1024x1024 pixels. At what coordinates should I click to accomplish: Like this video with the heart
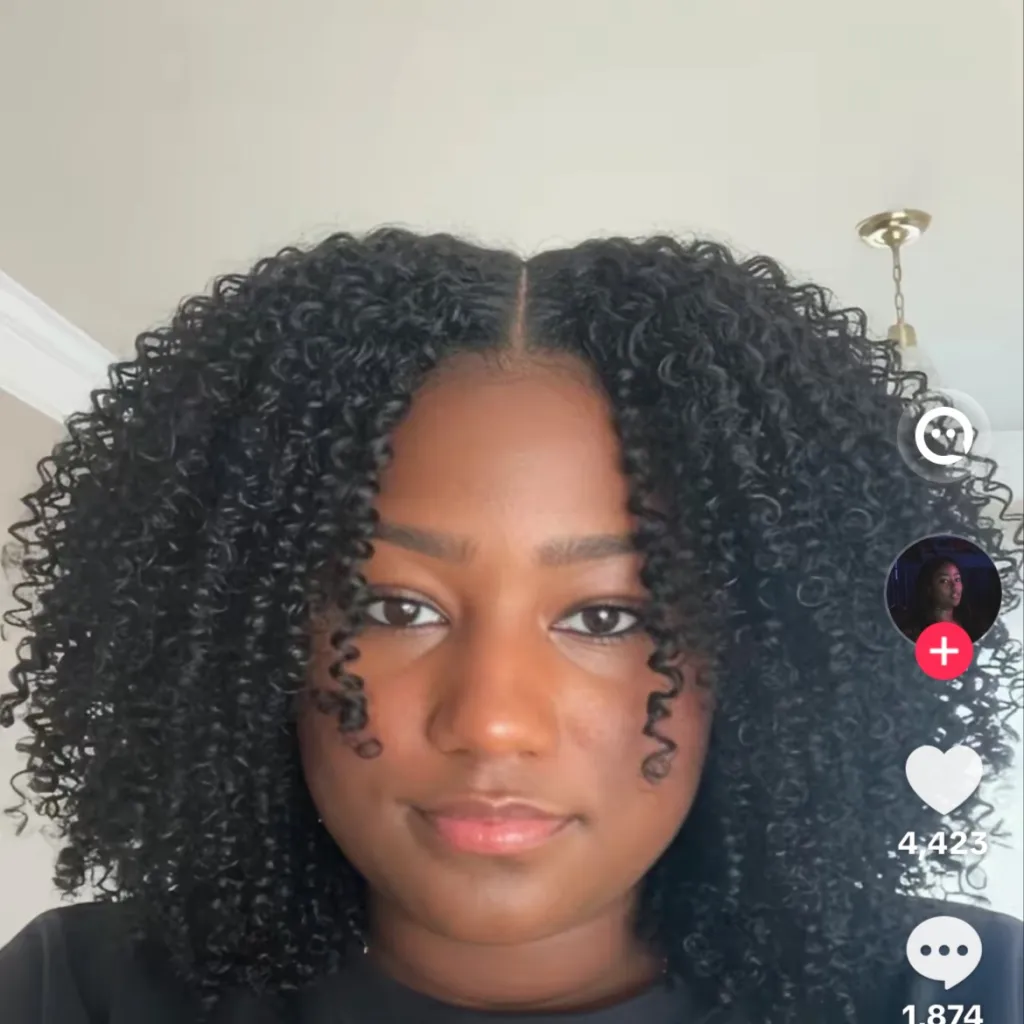pyautogui.click(x=943, y=779)
